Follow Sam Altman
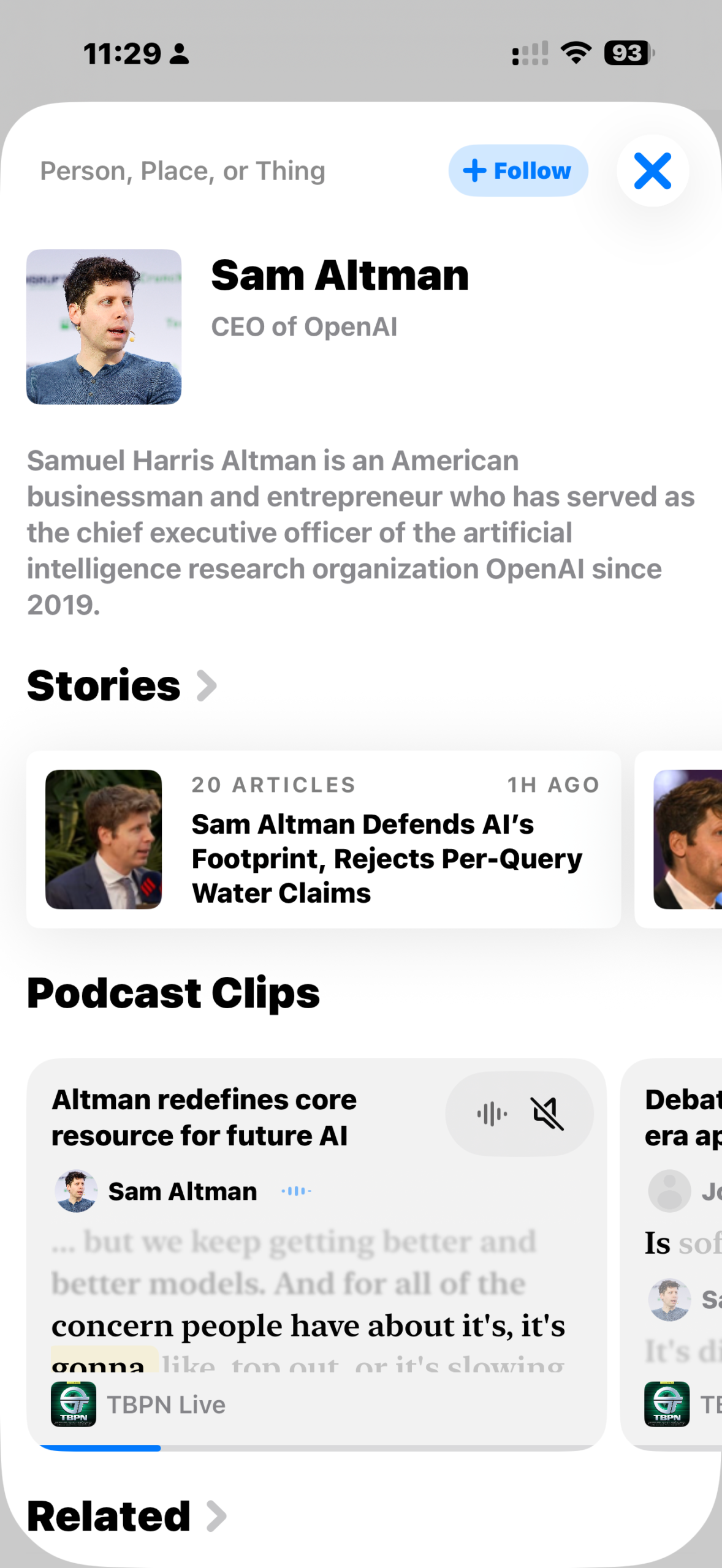The width and height of the screenshot is (722, 1568). (518, 171)
